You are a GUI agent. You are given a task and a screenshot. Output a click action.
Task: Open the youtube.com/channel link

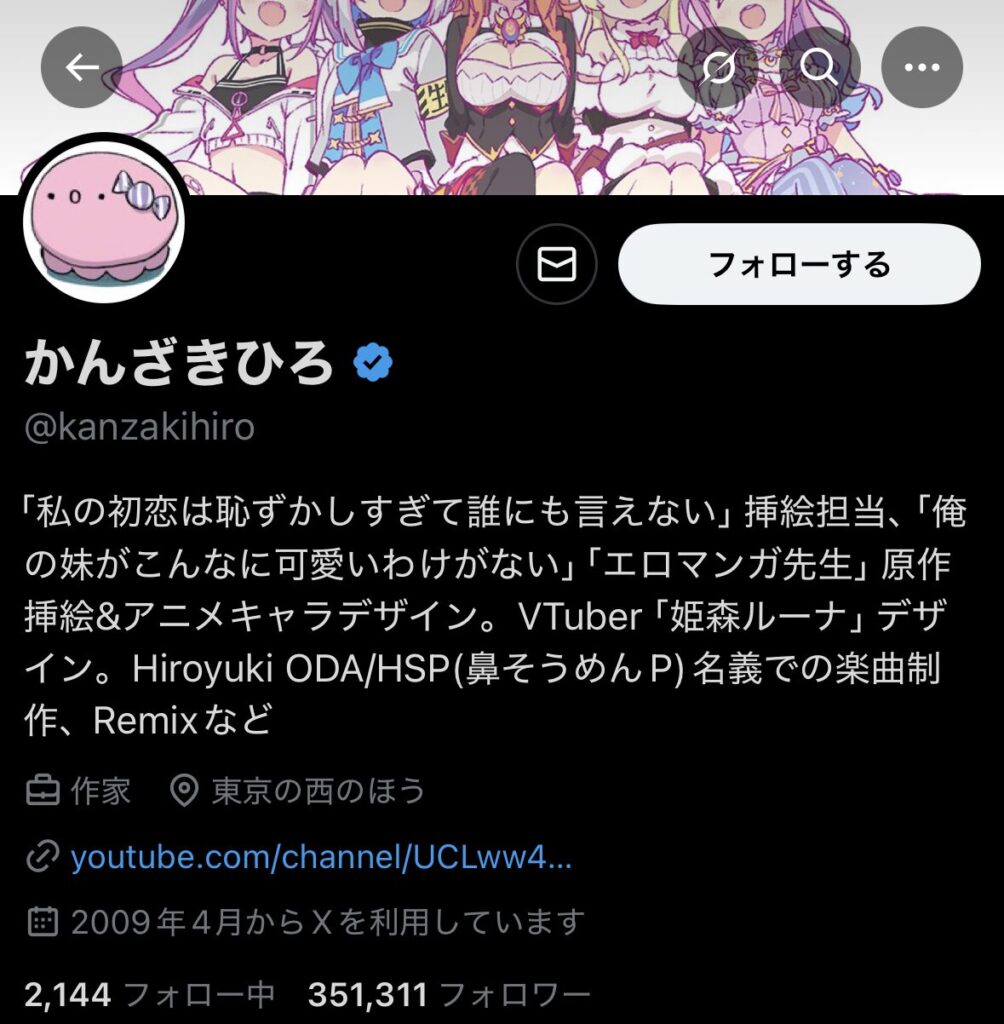pyautogui.click(x=320, y=857)
